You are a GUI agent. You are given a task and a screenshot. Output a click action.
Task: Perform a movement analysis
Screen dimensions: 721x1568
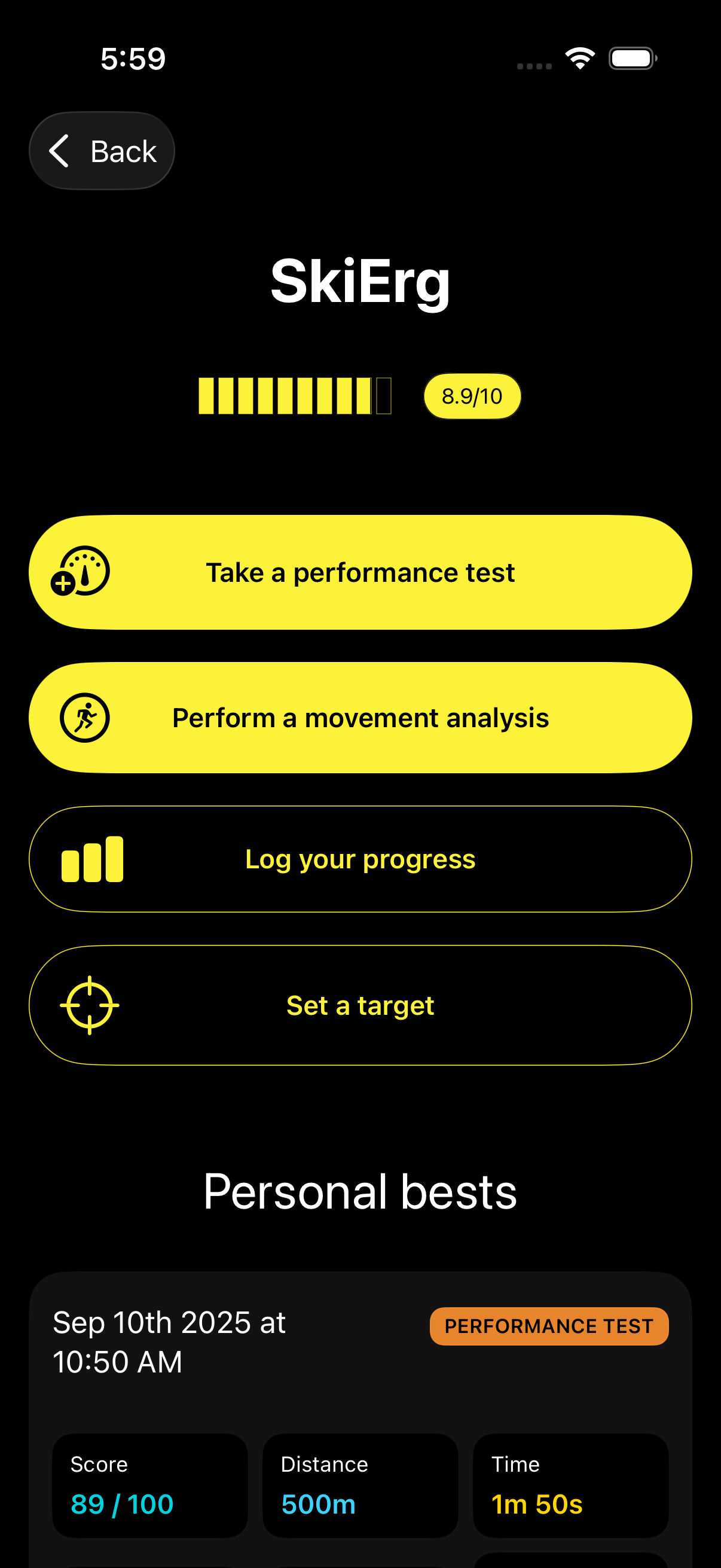[360, 718]
